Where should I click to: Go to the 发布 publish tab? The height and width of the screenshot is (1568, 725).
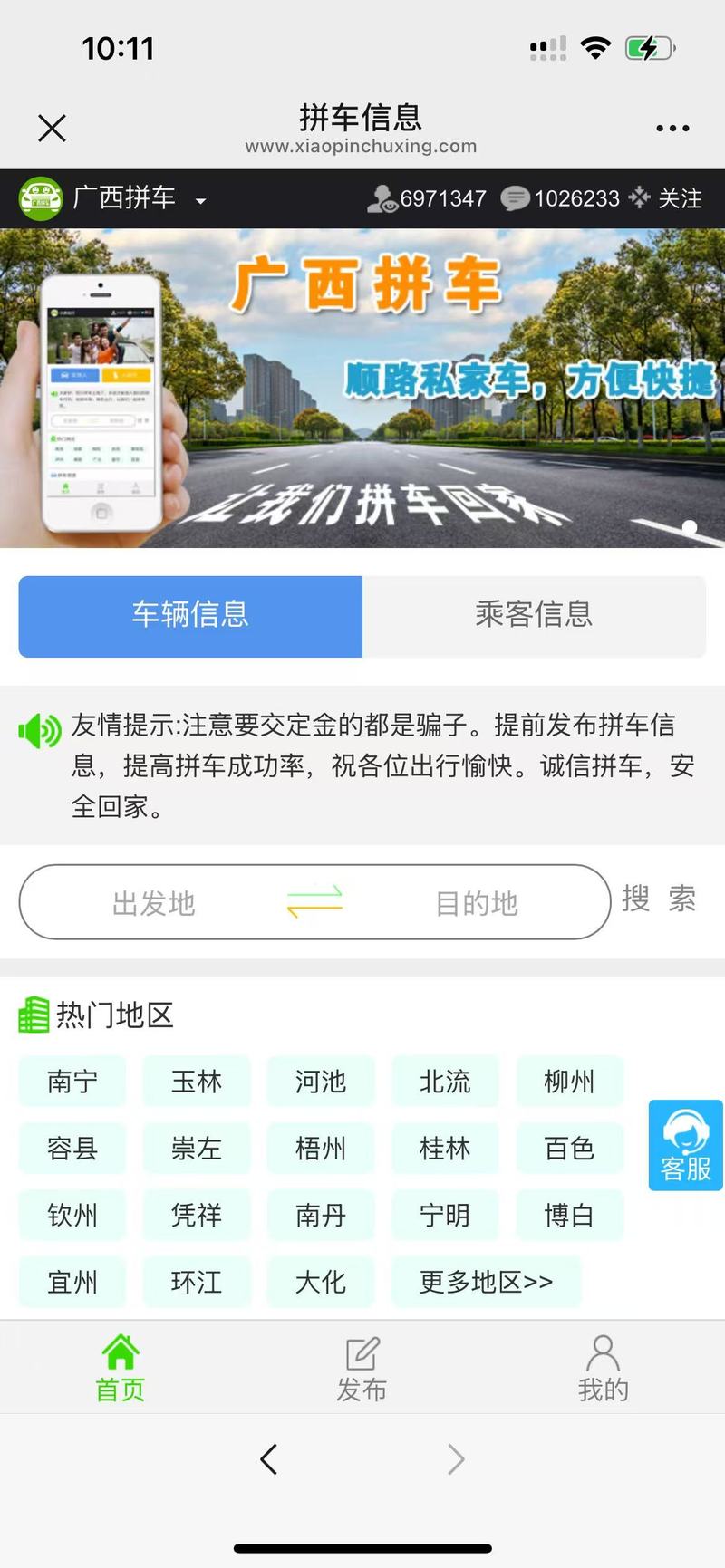362,1369
